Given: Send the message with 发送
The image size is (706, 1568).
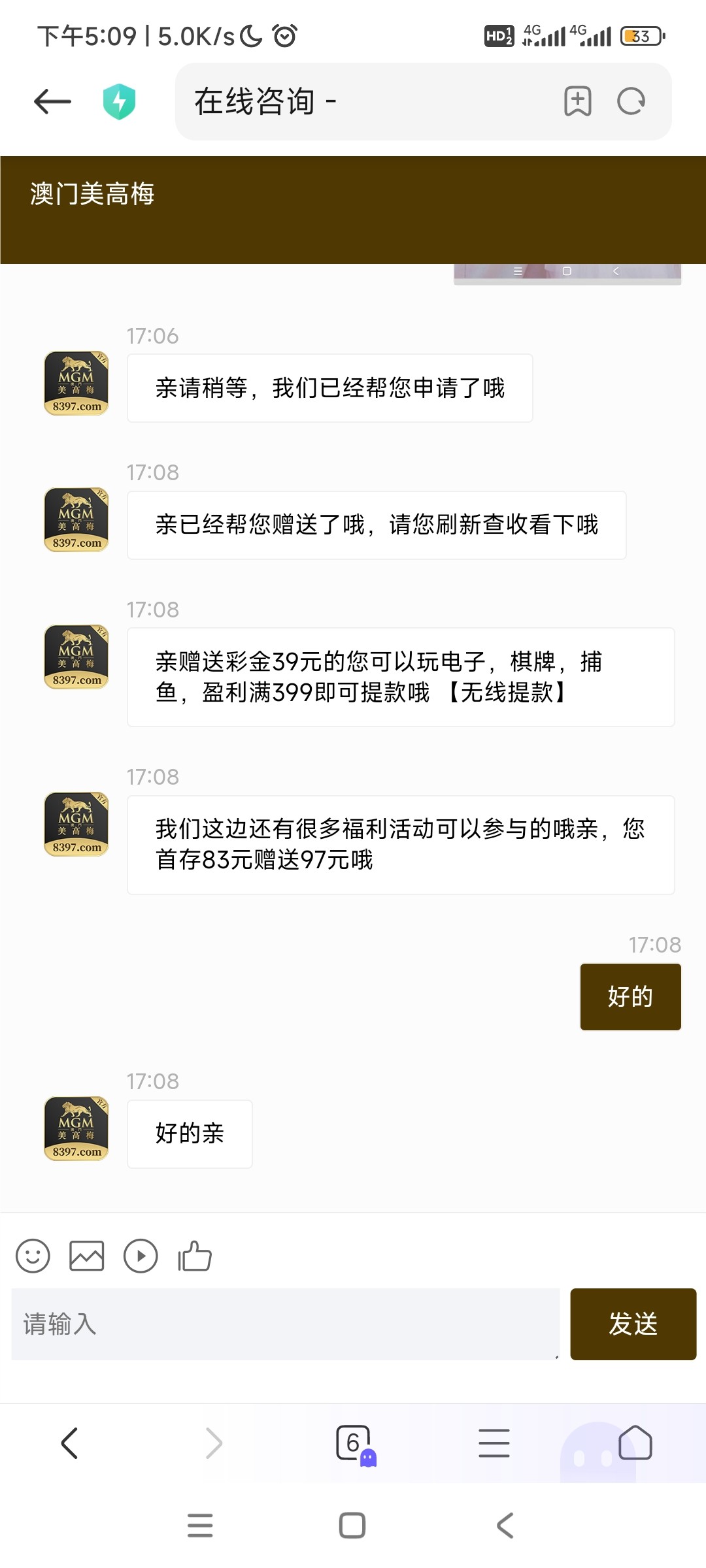Looking at the screenshot, I should click(633, 1324).
